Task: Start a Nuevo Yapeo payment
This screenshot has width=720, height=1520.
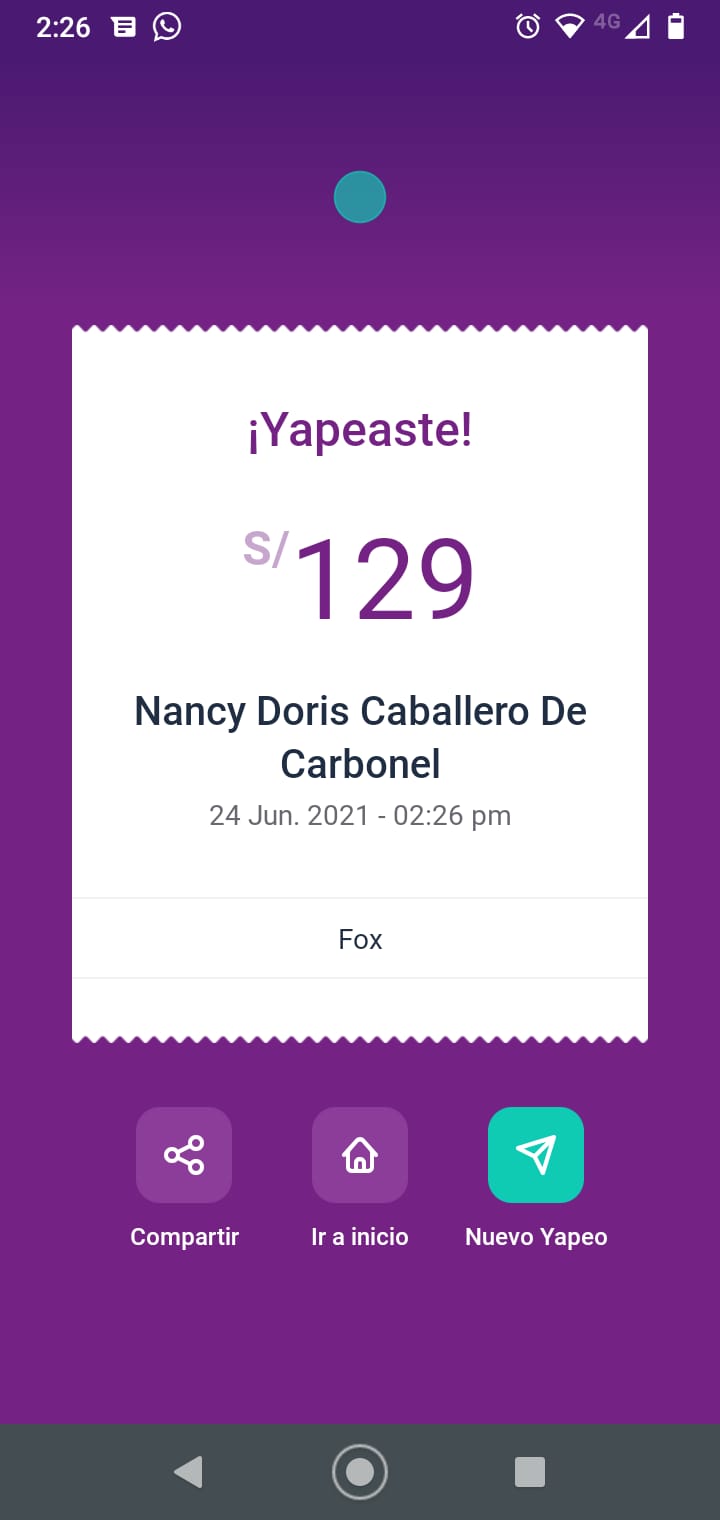Action: click(x=536, y=1155)
